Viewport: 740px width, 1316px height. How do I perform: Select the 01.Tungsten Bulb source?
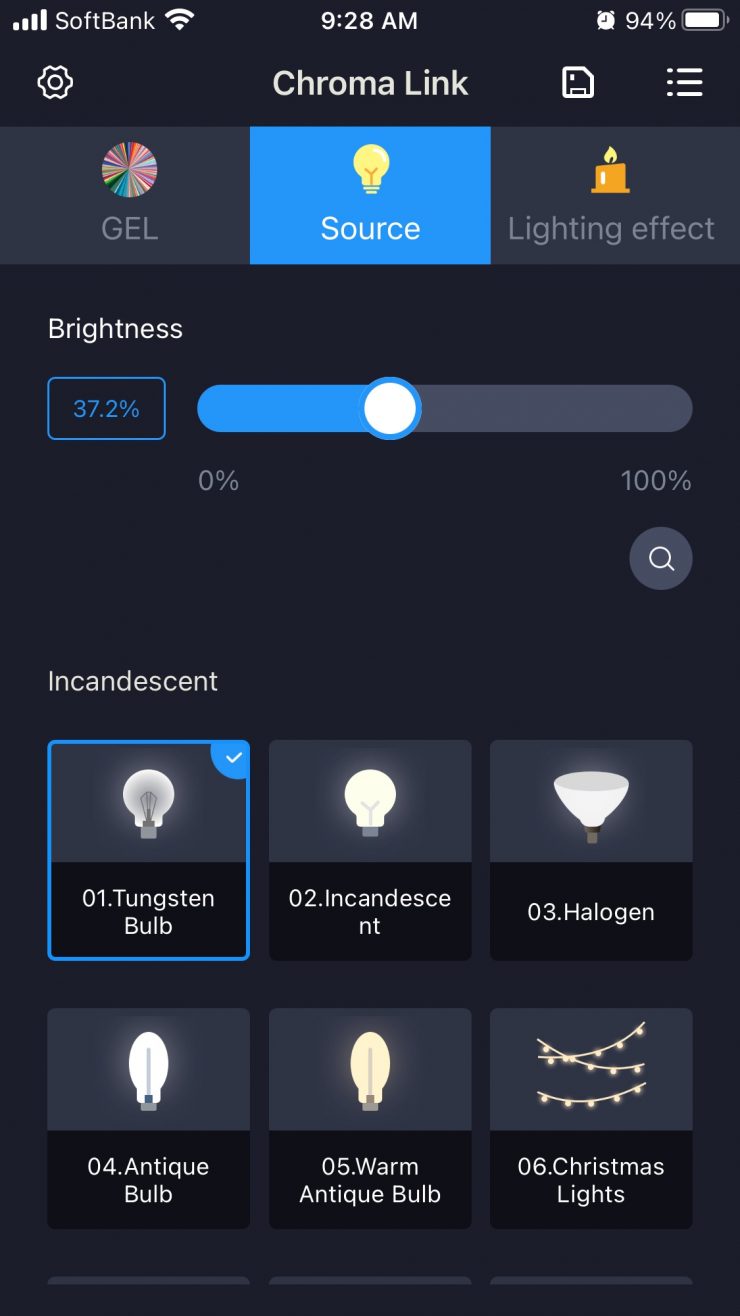tap(148, 850)
